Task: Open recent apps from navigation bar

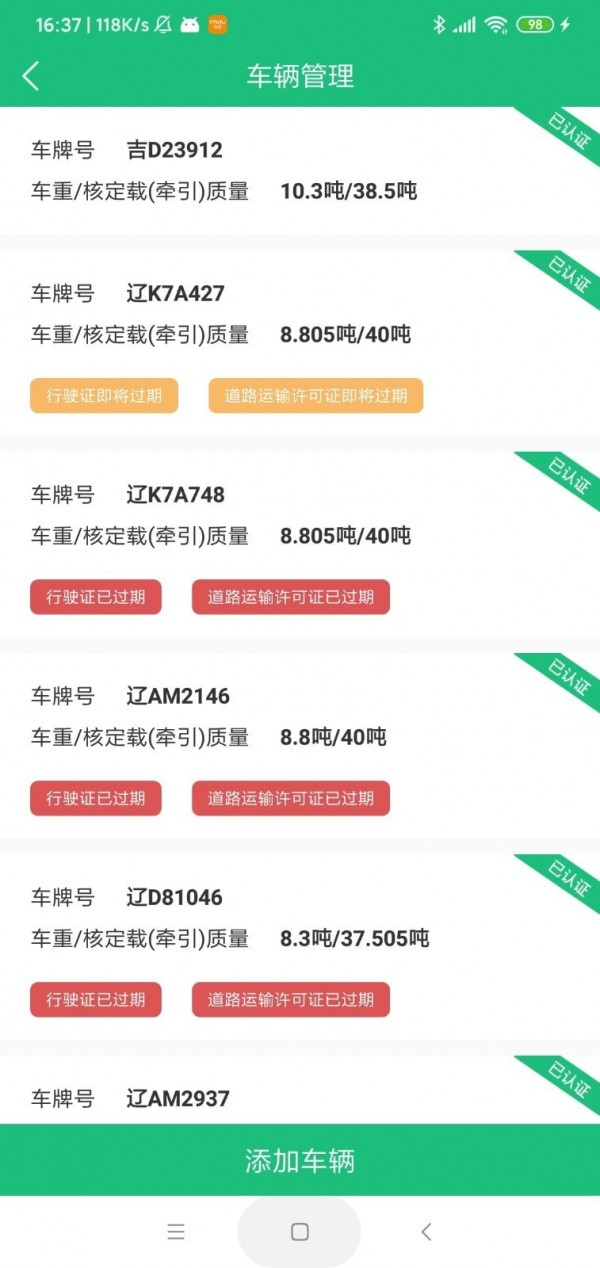Action: pos(176,1232)
